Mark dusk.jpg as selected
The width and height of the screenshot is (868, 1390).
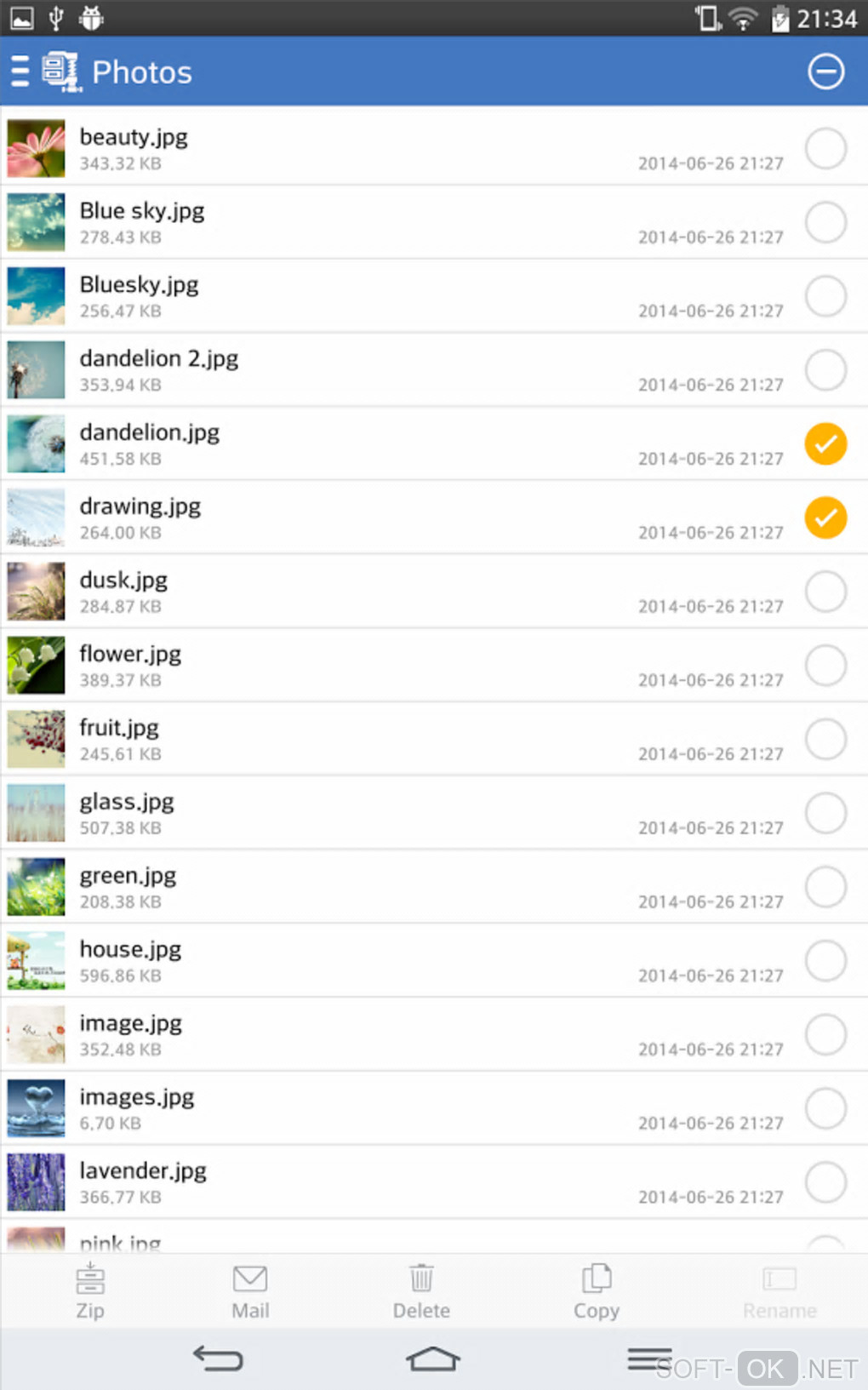click(825, 592)
